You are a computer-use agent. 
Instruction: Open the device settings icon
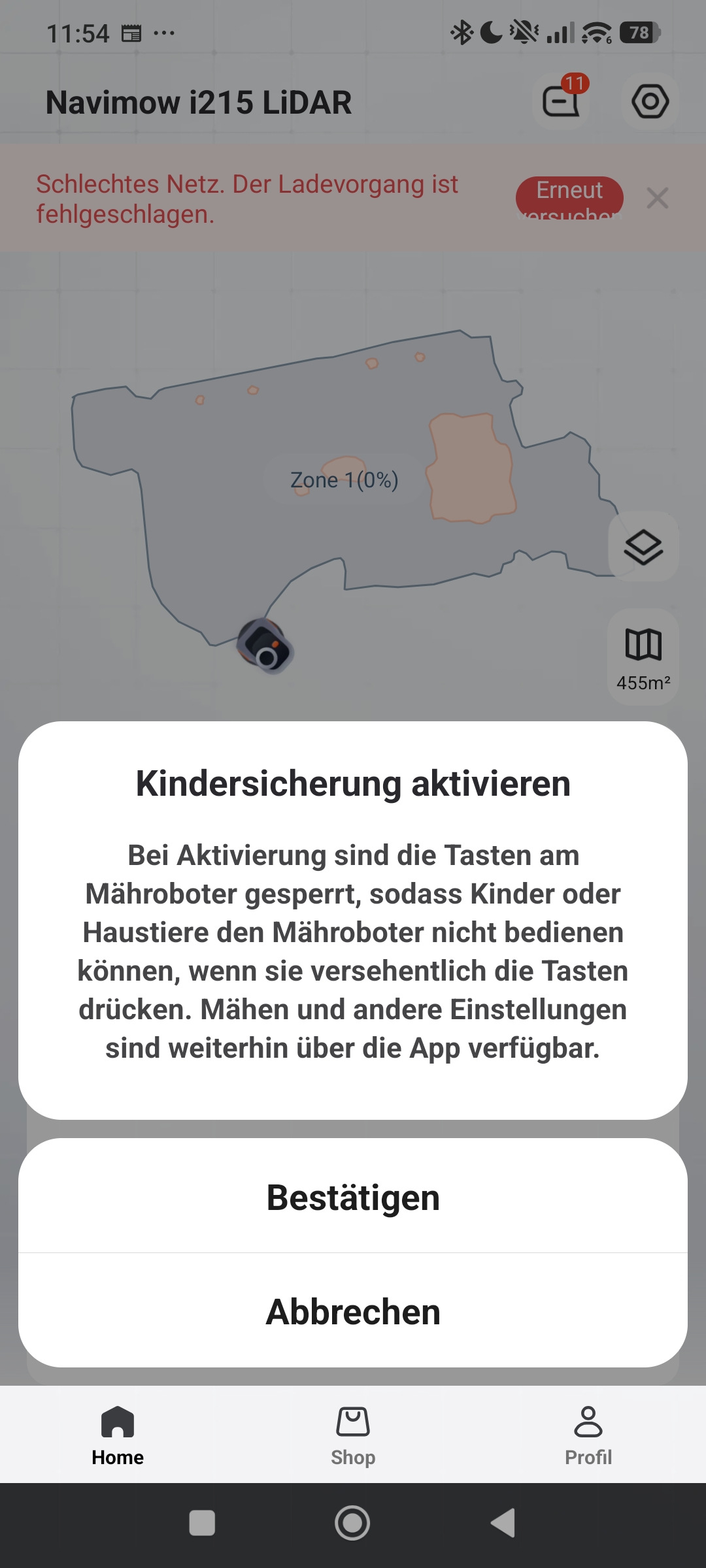[x=650, y=101]
